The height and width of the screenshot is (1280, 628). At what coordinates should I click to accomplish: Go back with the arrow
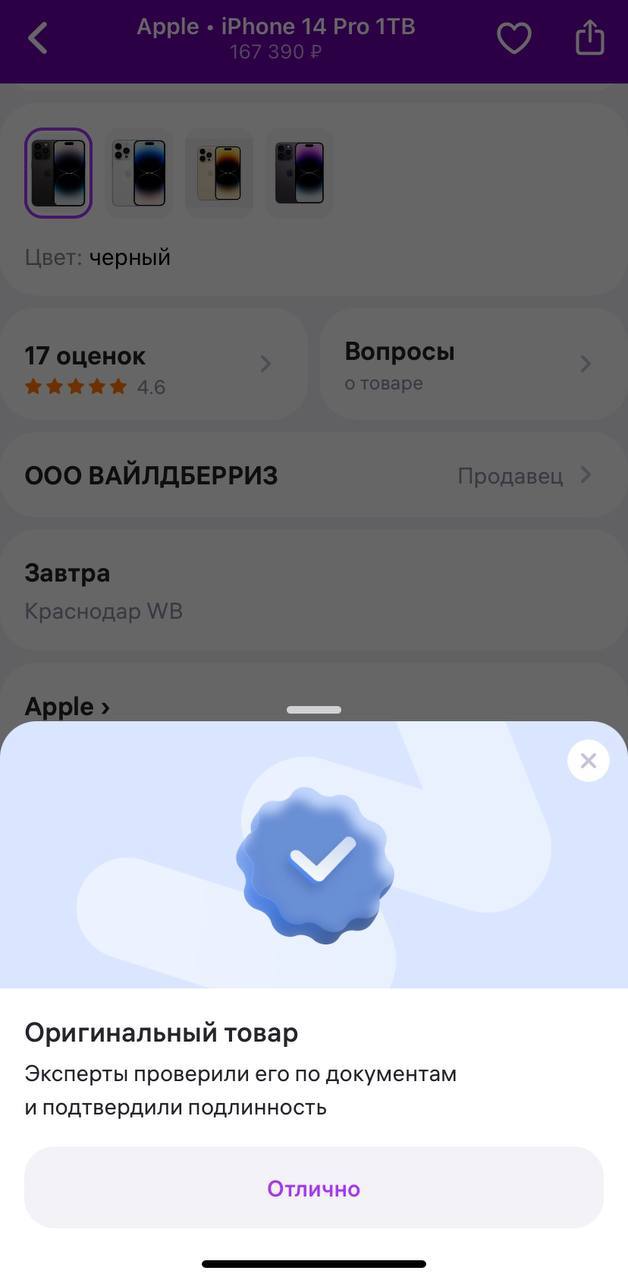coord(38,39)
